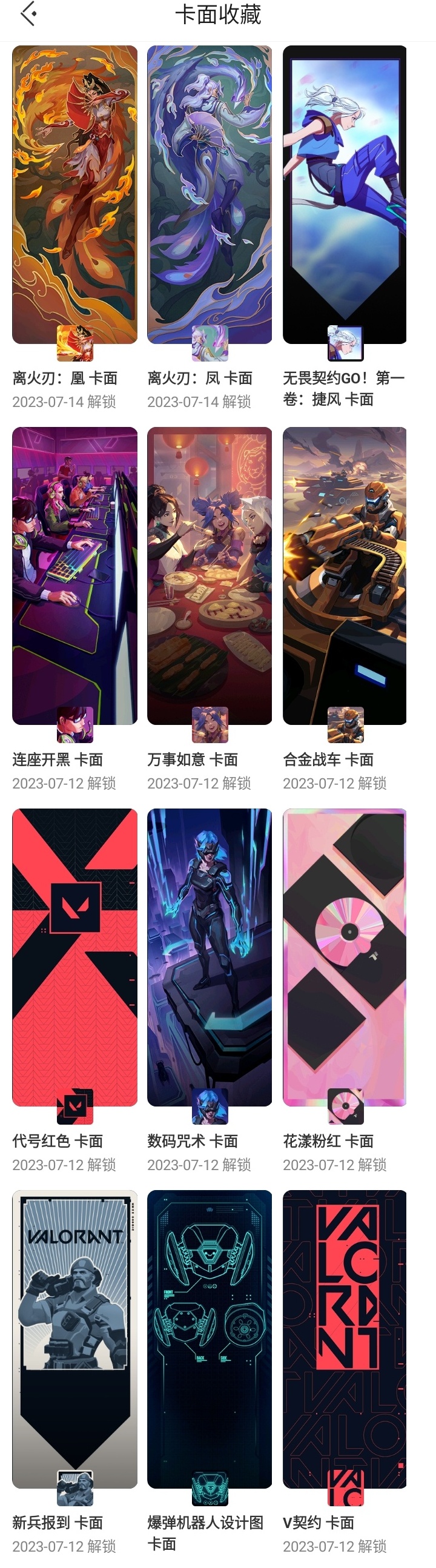This screenshot has height=1568, width=436.
Task: Tap the 代号红色 card
Action: point(74,957)
